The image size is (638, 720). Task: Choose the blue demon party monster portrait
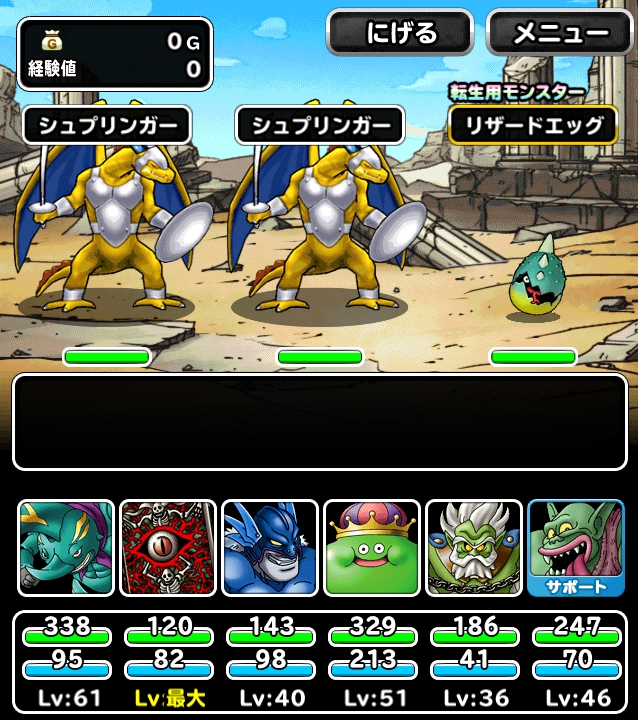coord(270,548)
